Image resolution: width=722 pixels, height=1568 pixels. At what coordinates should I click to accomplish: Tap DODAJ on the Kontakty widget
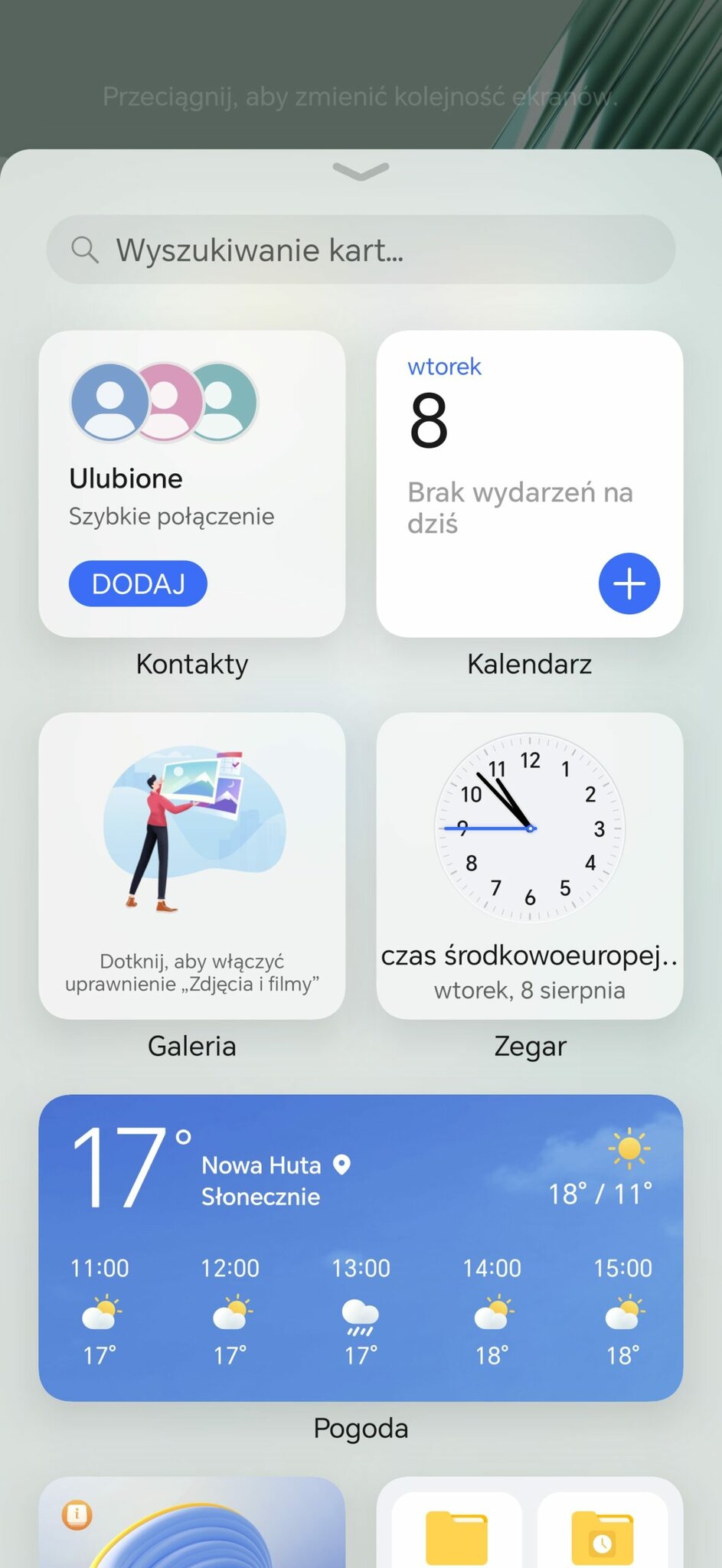(138, 583)
